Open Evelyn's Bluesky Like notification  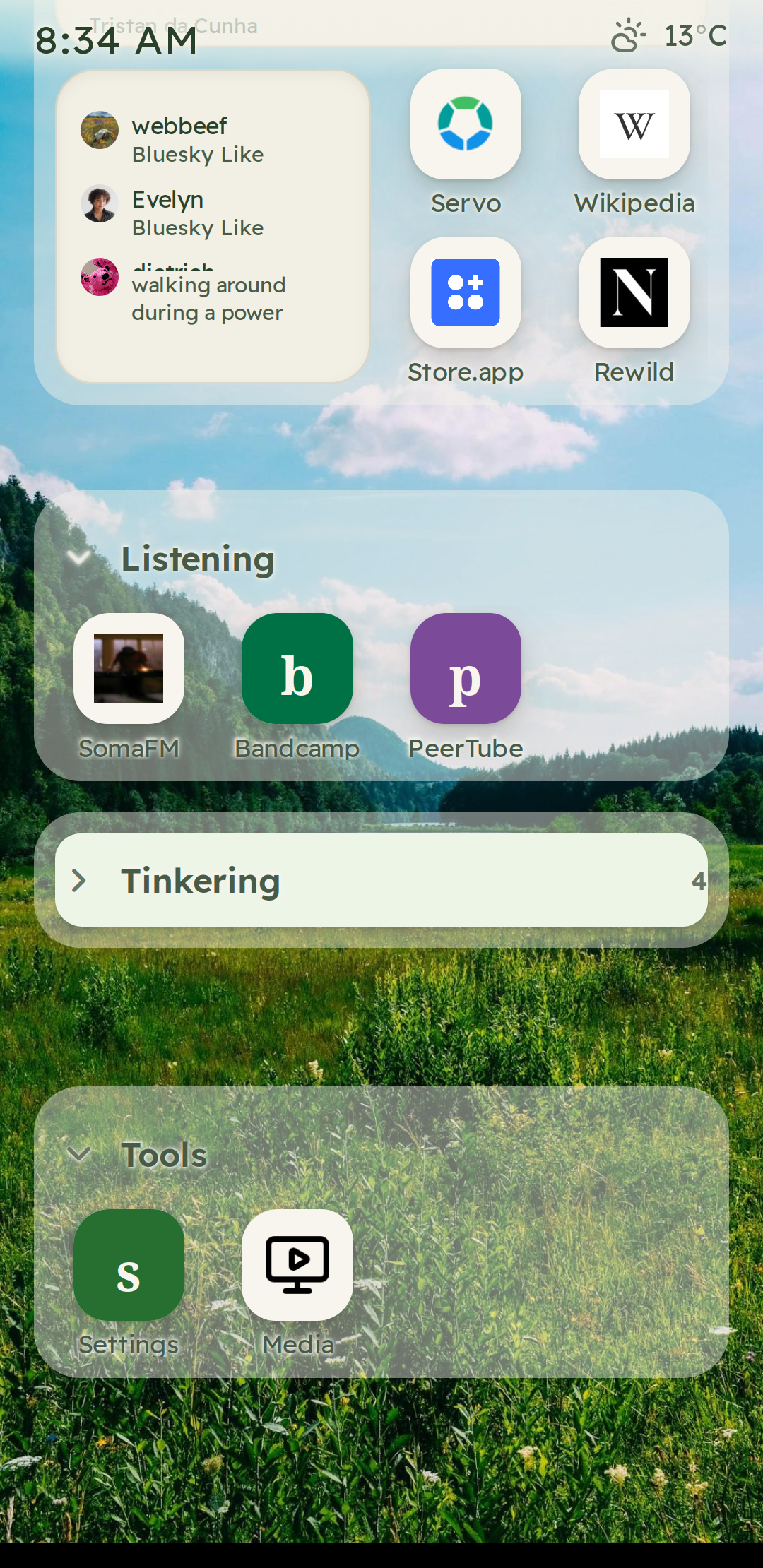[212, 213]
